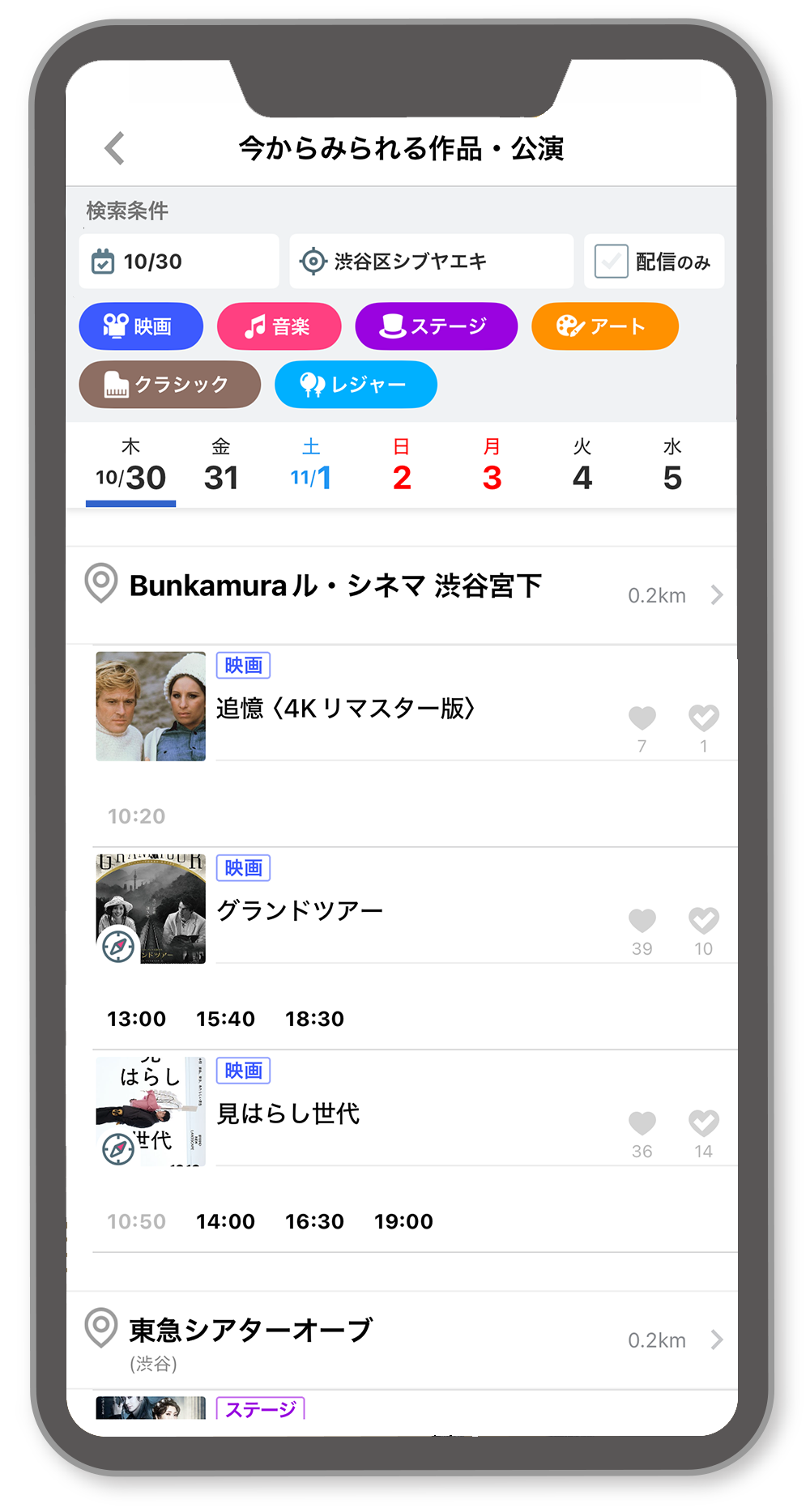This screenshot has height=1512, width=810.
Task: Tap the check-heart icon on 見はらし世代
Action: tap(703, 1122)
